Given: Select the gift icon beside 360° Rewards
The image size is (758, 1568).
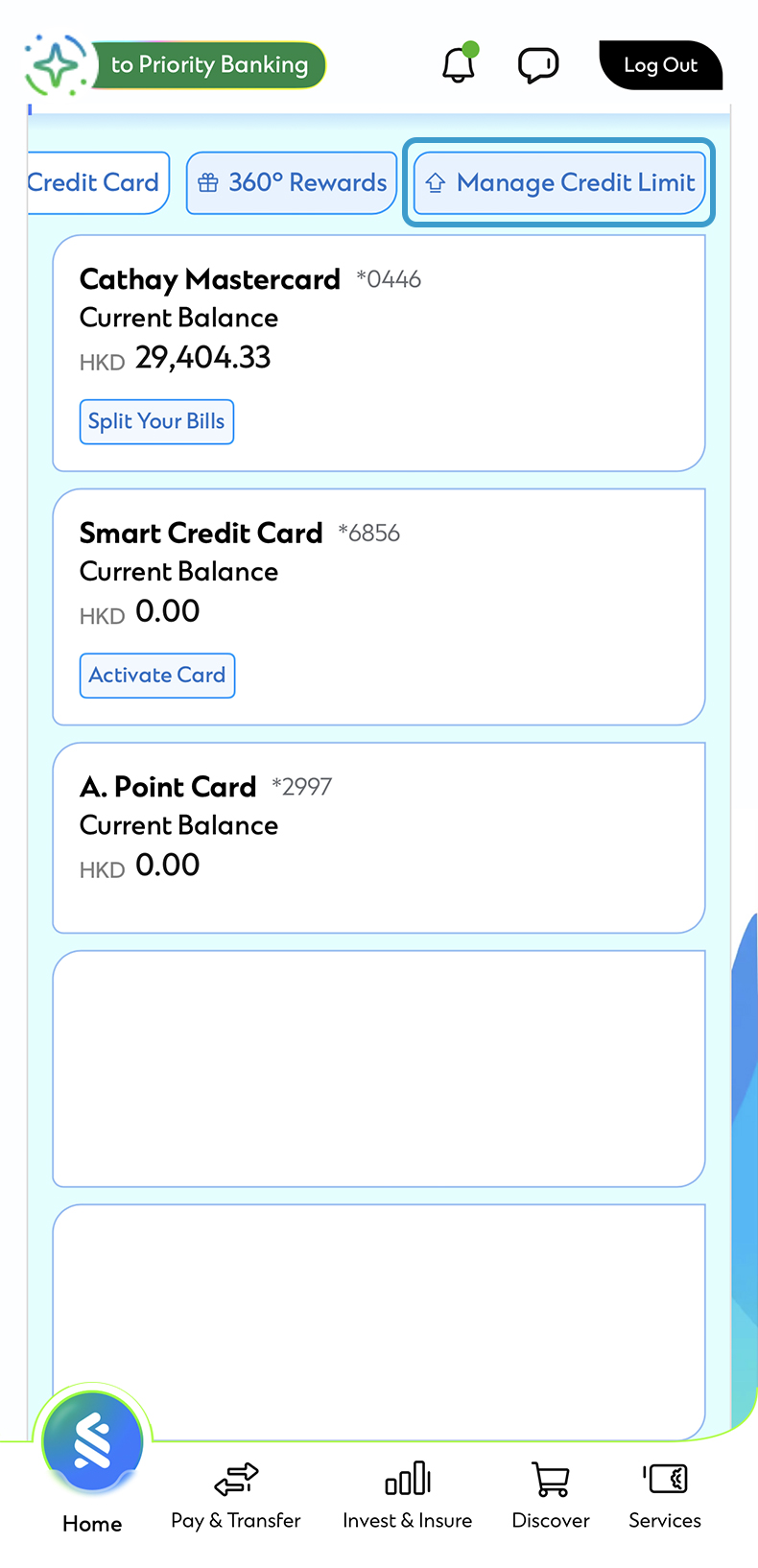Looking at the screenshot, I should (209, 182).
